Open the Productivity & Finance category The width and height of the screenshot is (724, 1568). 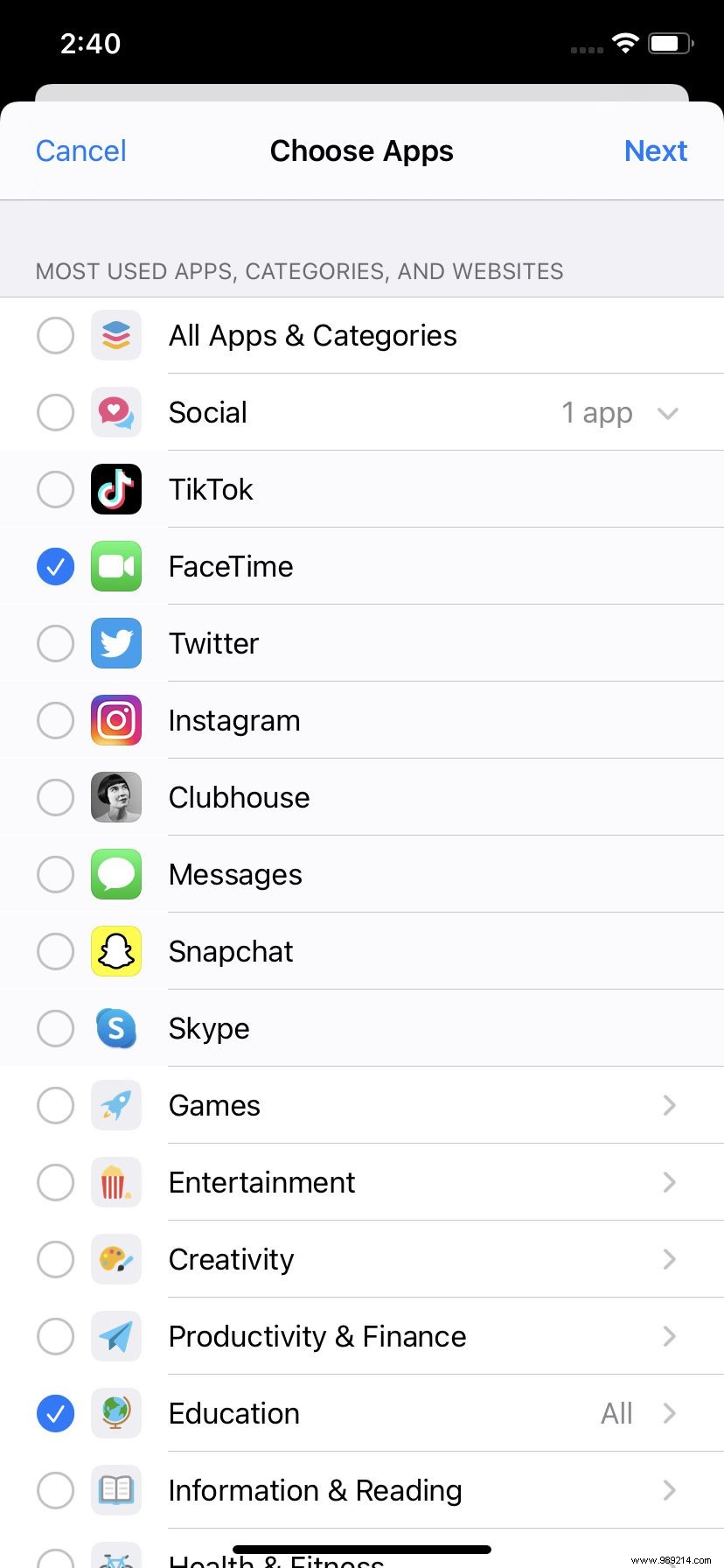coord(669,1336)
